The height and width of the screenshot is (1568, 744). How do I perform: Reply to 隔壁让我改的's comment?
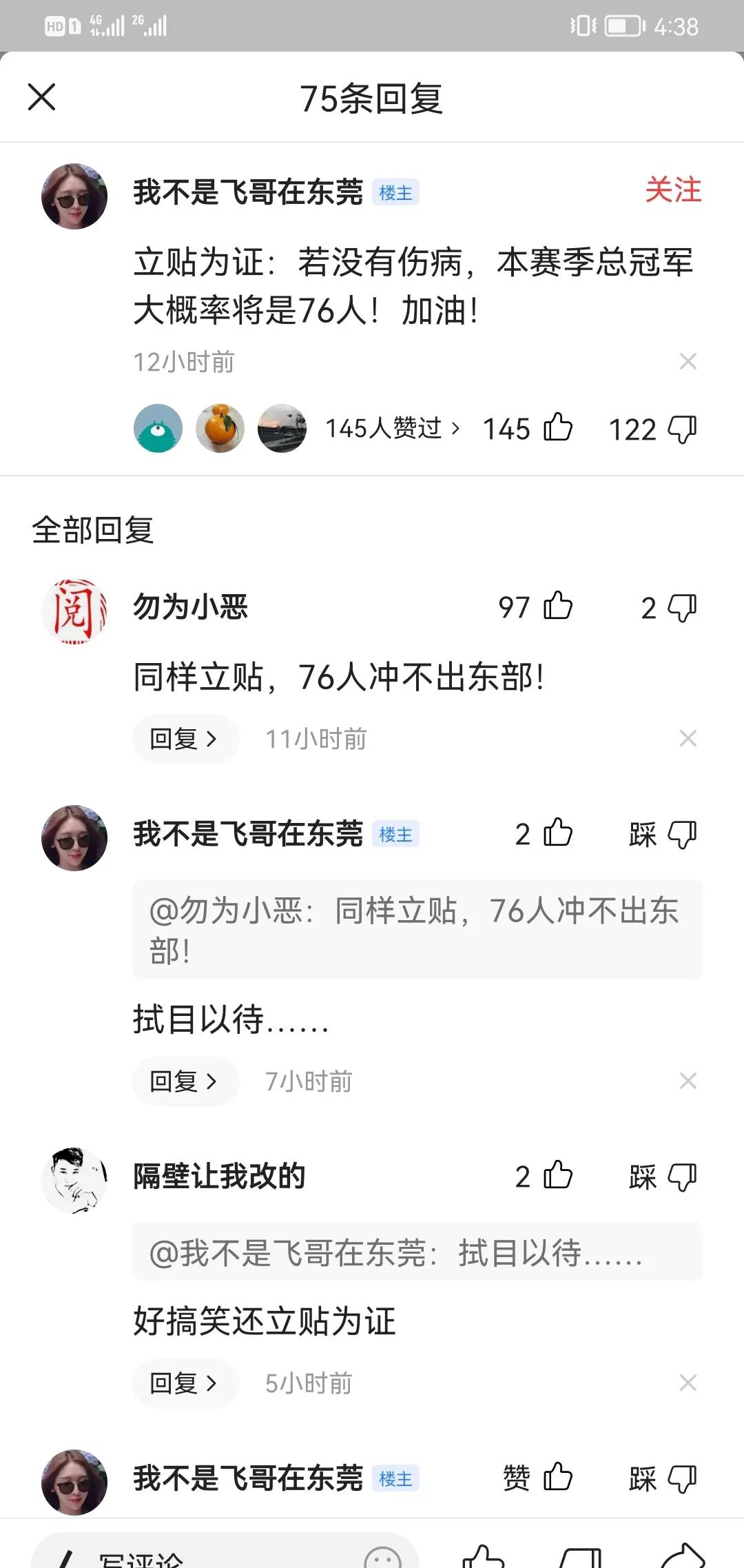click(x=184, y=1383)
